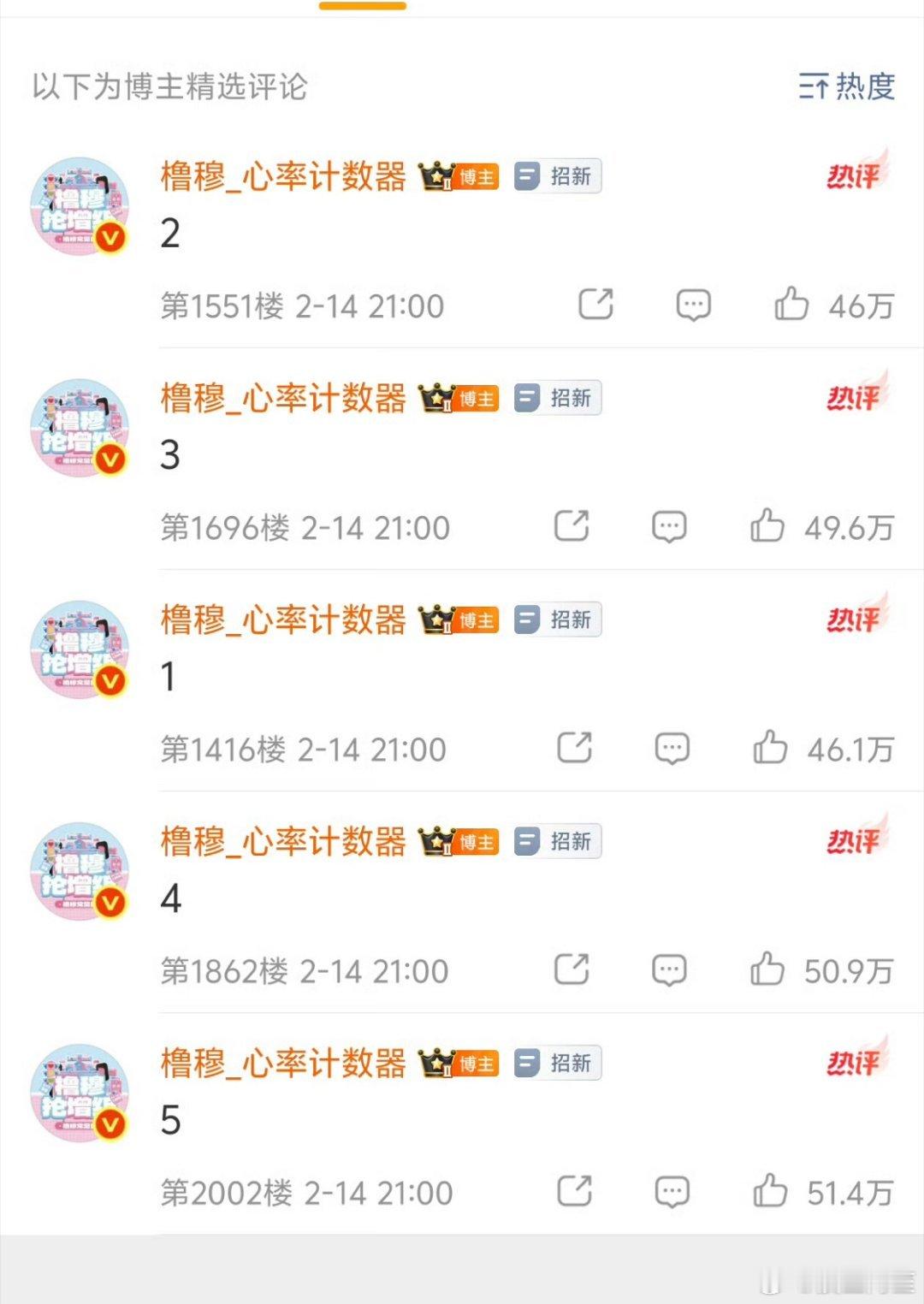Click the avatar of comment "4"
The height and width of the screenshot is (1304, 924).
[x=79, y=873]
